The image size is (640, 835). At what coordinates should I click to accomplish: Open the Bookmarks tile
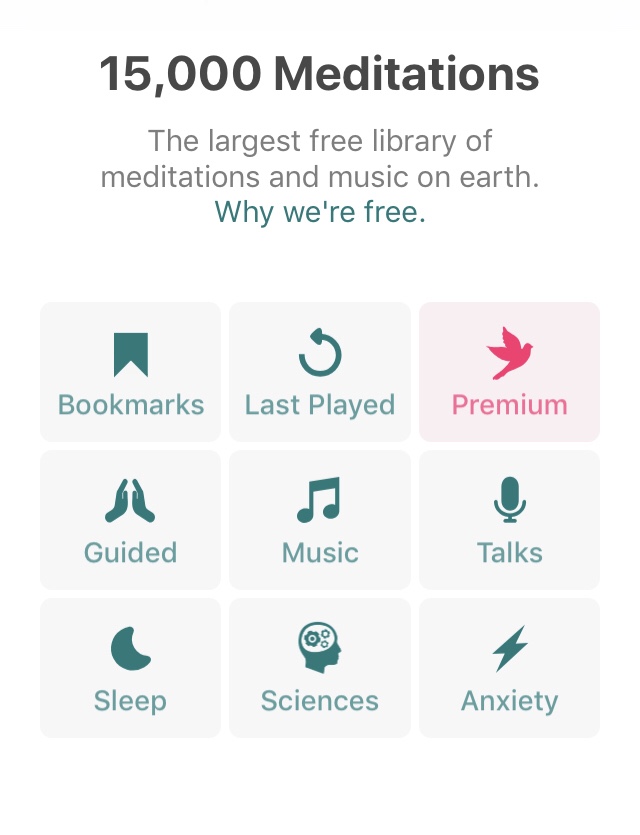click(x=130, y=372)
